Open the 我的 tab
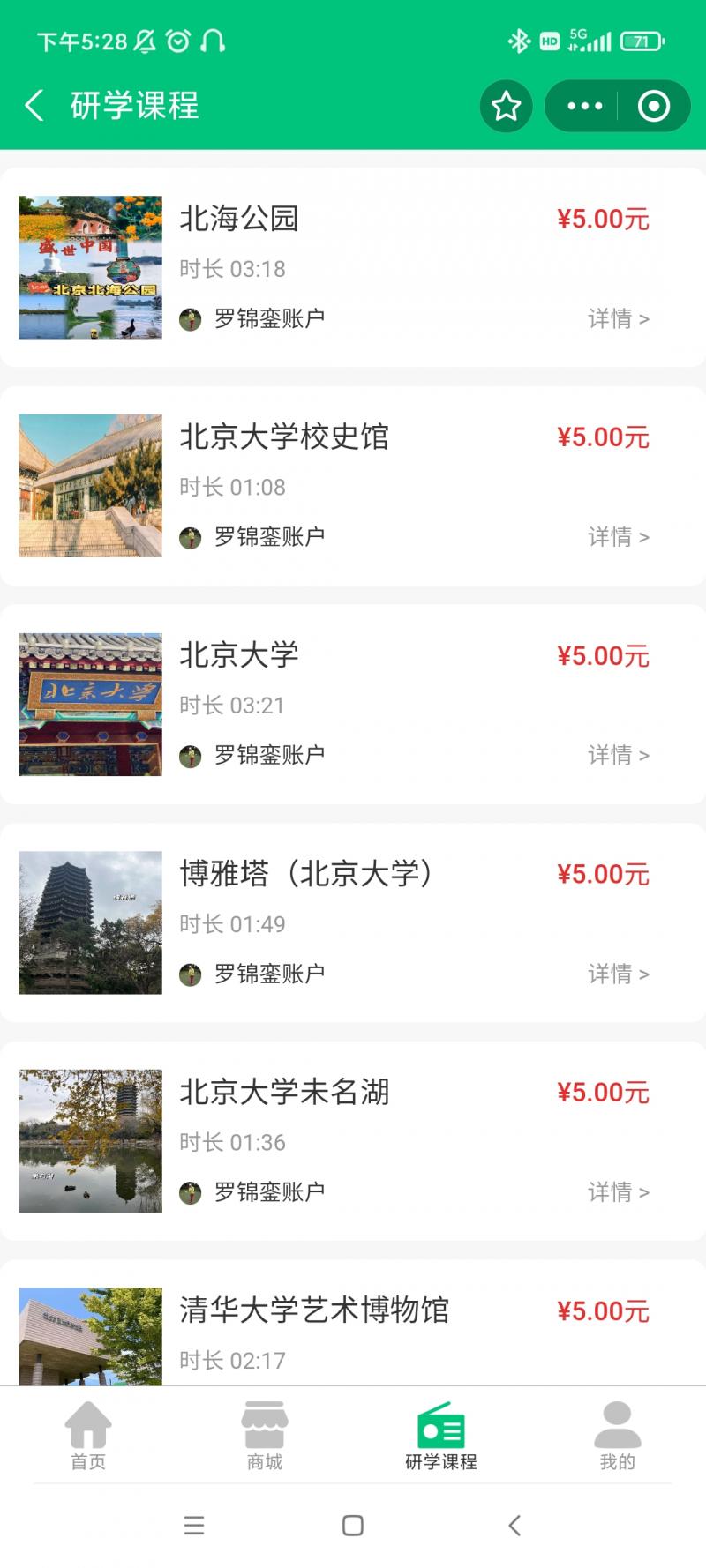 pyautogui.click(x=618, y=1436)
